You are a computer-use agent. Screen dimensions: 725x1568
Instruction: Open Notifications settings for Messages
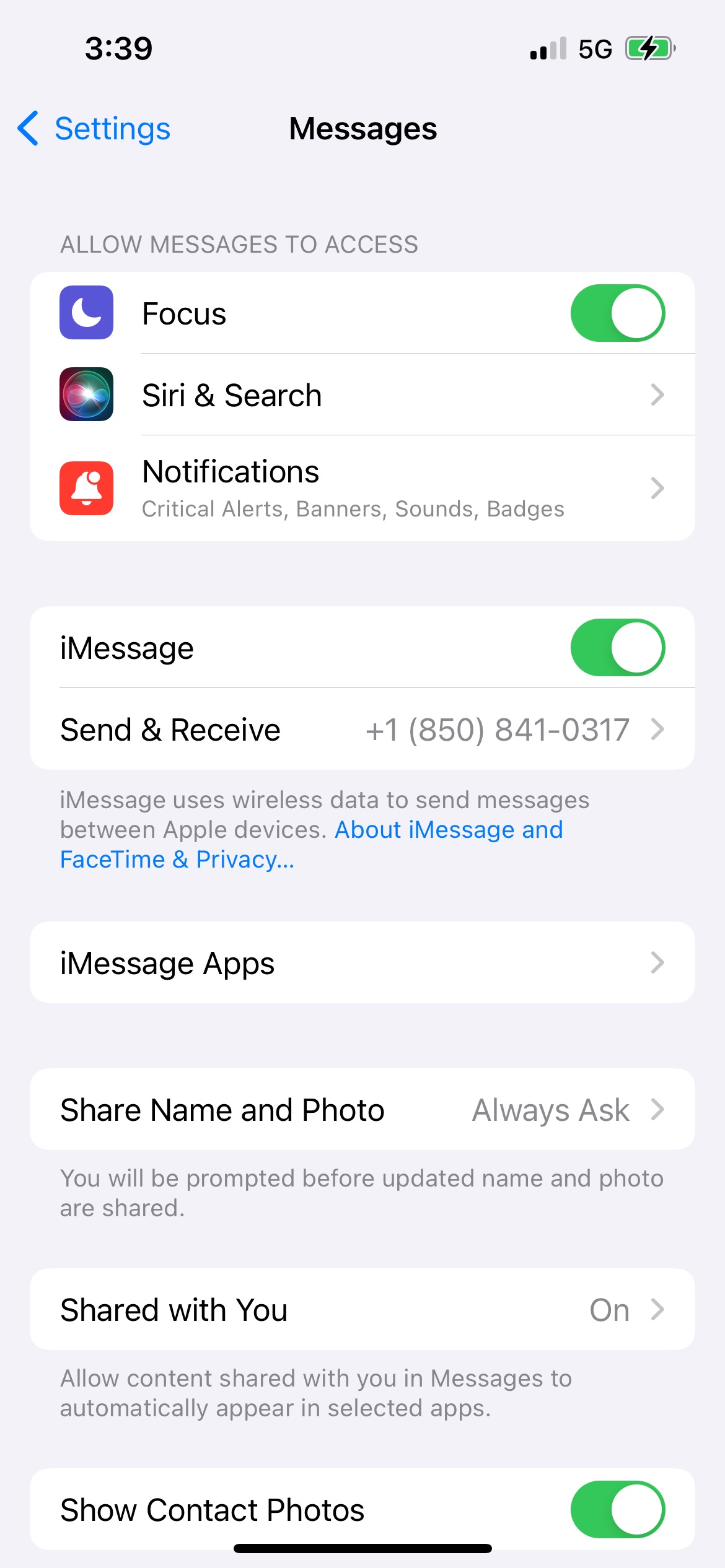(362, 488)
